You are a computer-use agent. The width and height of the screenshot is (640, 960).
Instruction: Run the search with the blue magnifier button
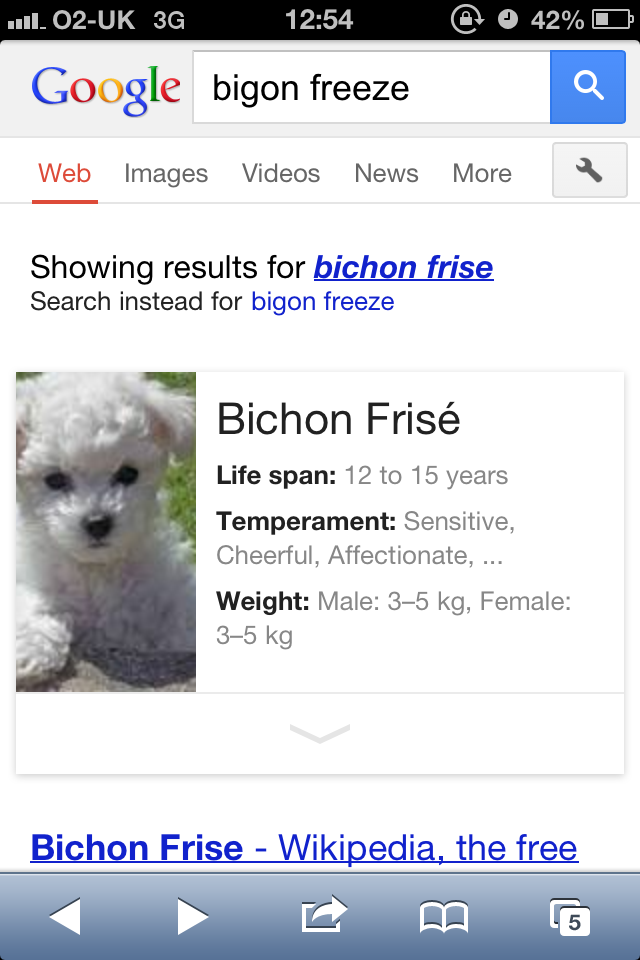point(589,87)
